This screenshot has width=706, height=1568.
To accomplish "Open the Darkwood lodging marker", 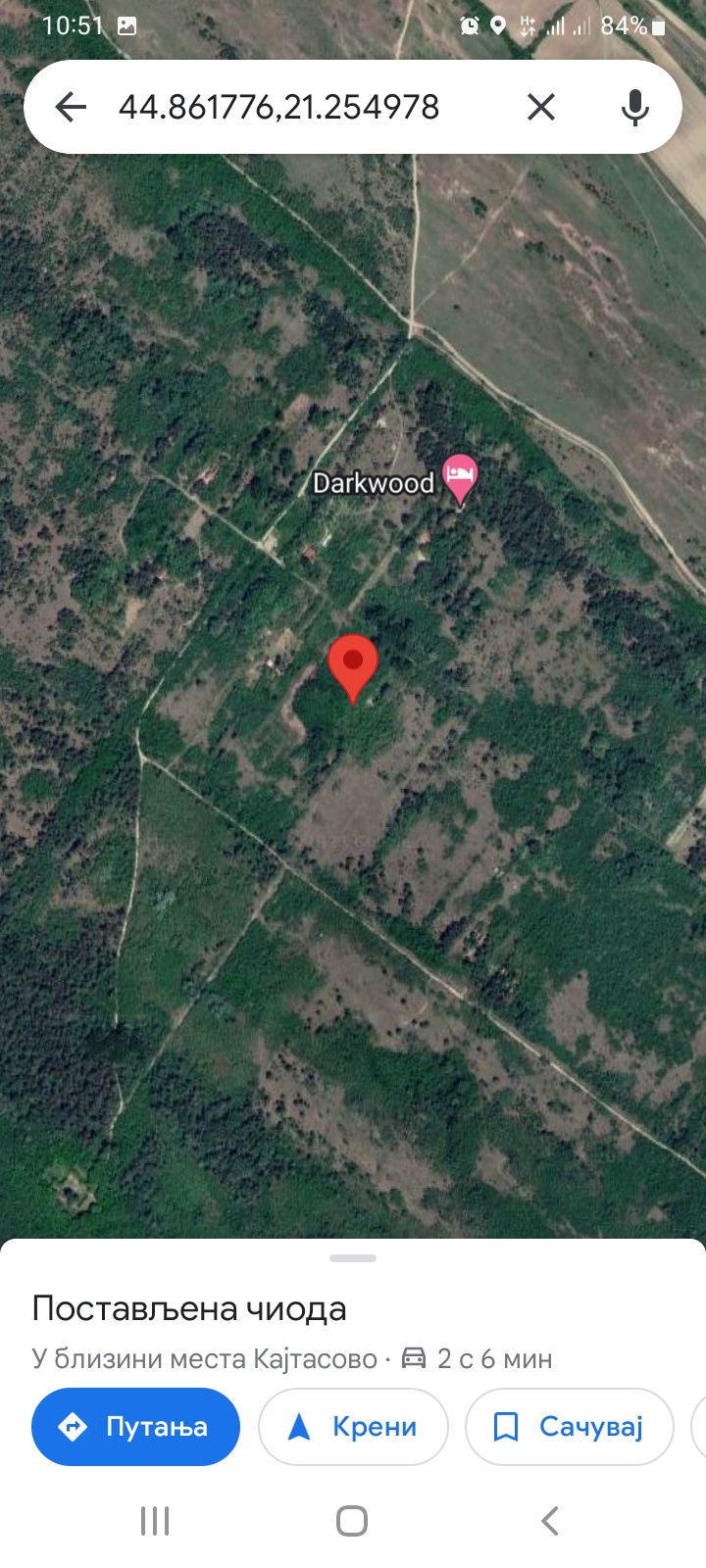I will [x=460, y=478].
